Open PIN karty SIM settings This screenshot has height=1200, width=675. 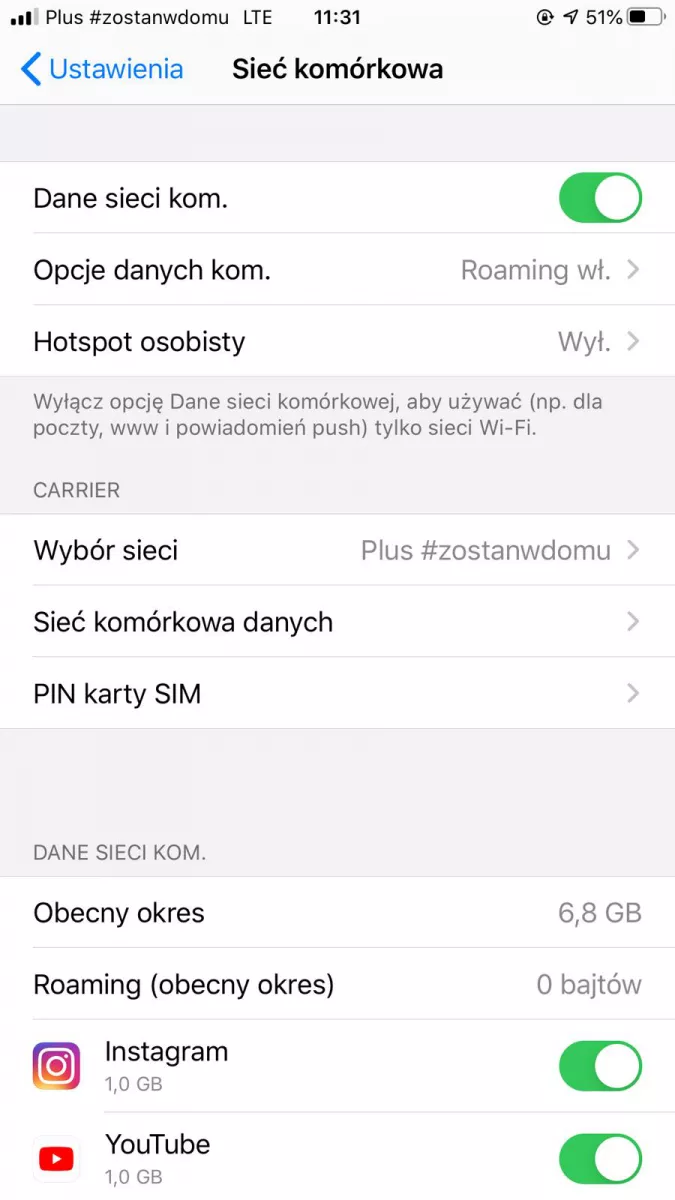(337, 693)
